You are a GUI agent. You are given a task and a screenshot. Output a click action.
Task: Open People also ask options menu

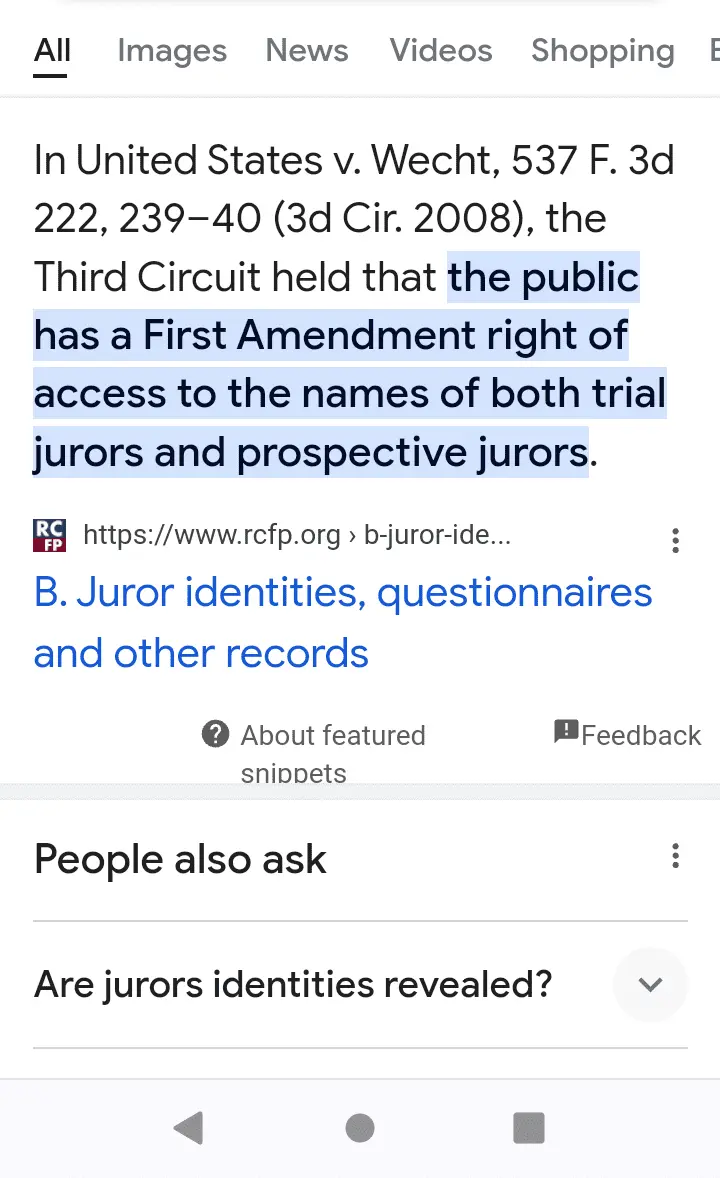pyautogui.click(x=676, y=856)
